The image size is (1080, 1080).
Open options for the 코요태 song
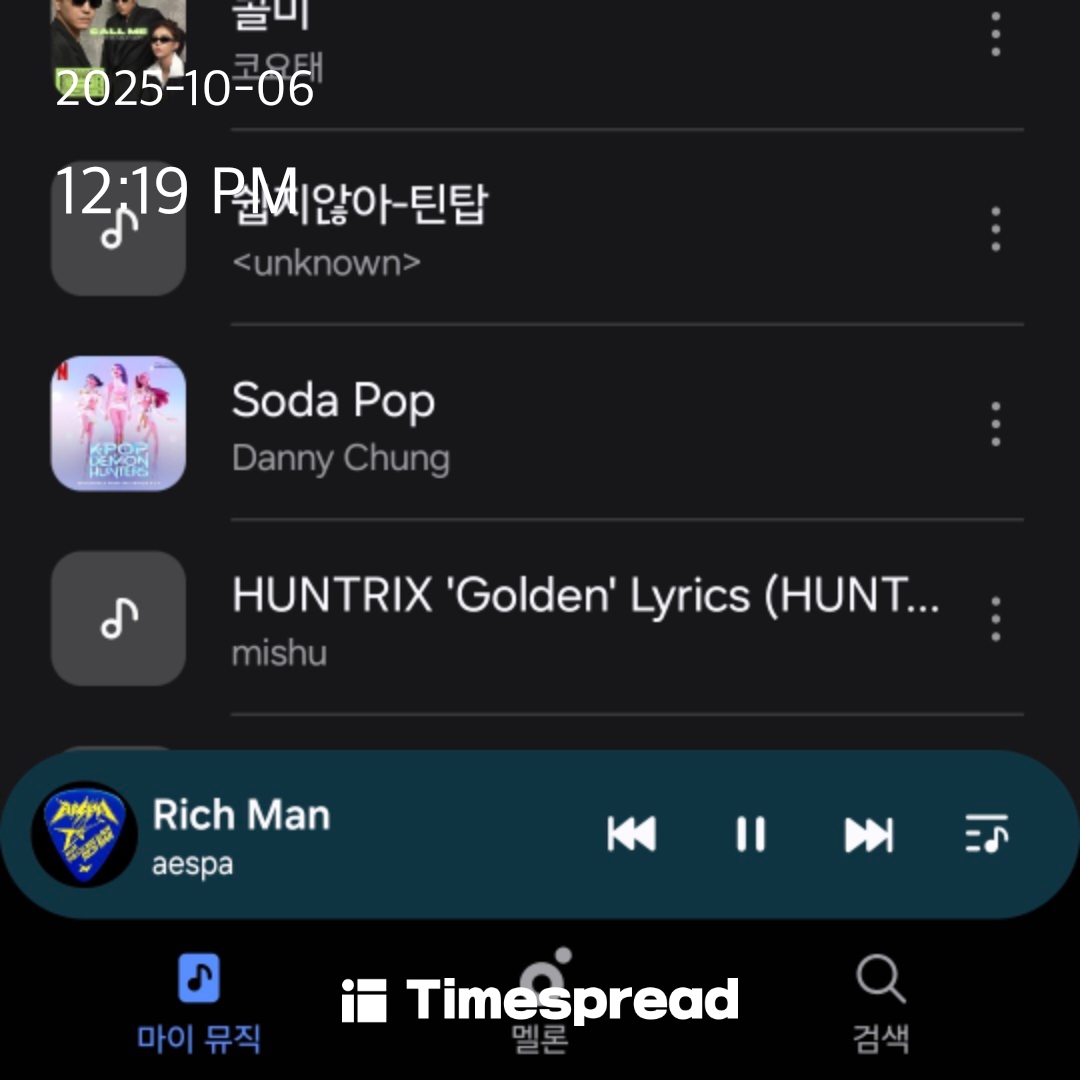(995, 35)
